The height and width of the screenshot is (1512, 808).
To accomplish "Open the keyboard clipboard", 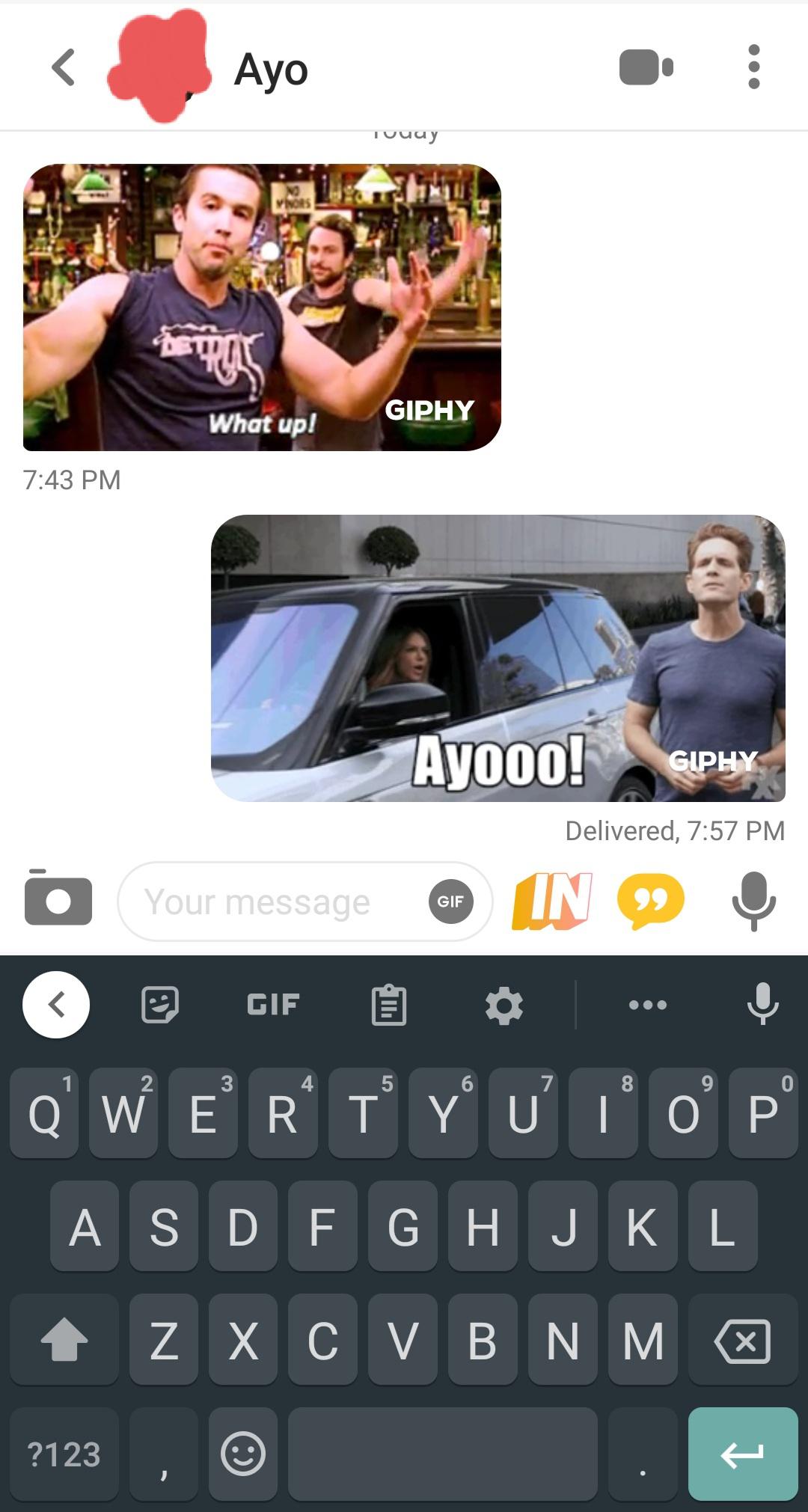I will tap(389, 1004).
